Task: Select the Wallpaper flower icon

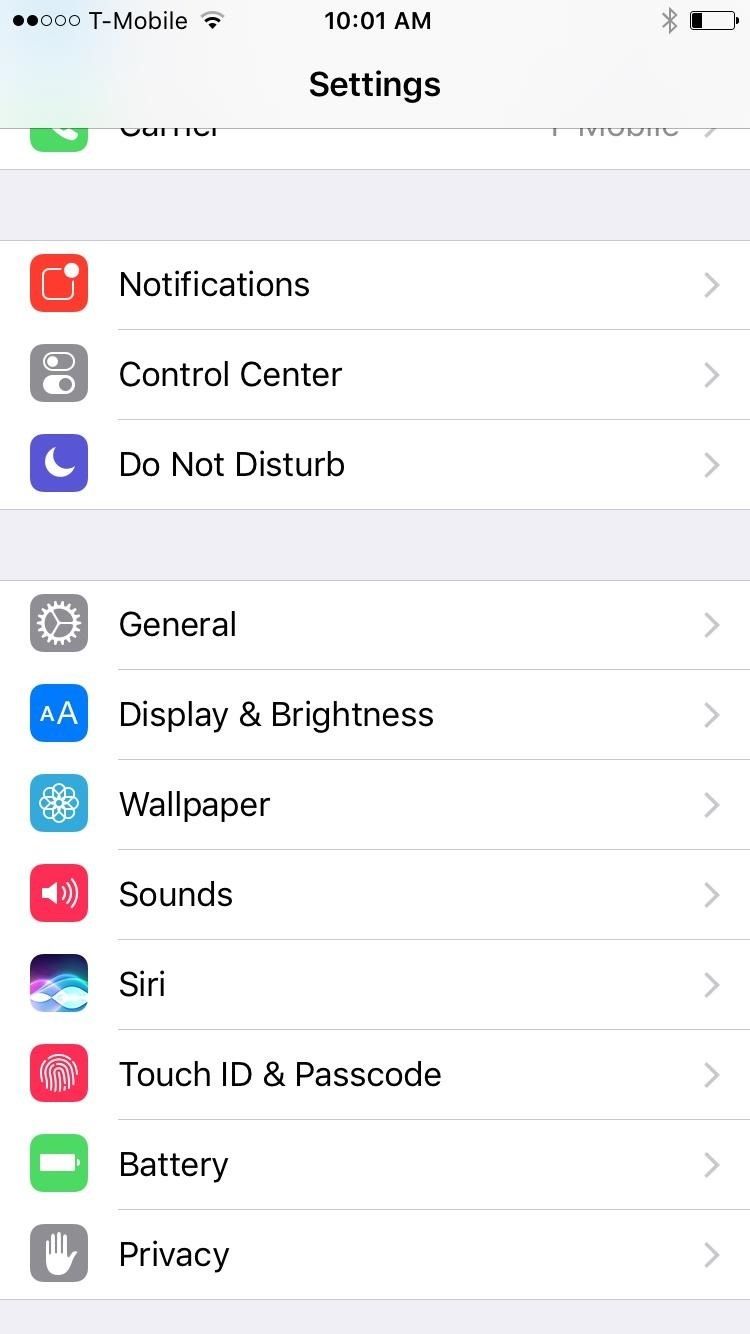Action: click(x=59, y=804)
